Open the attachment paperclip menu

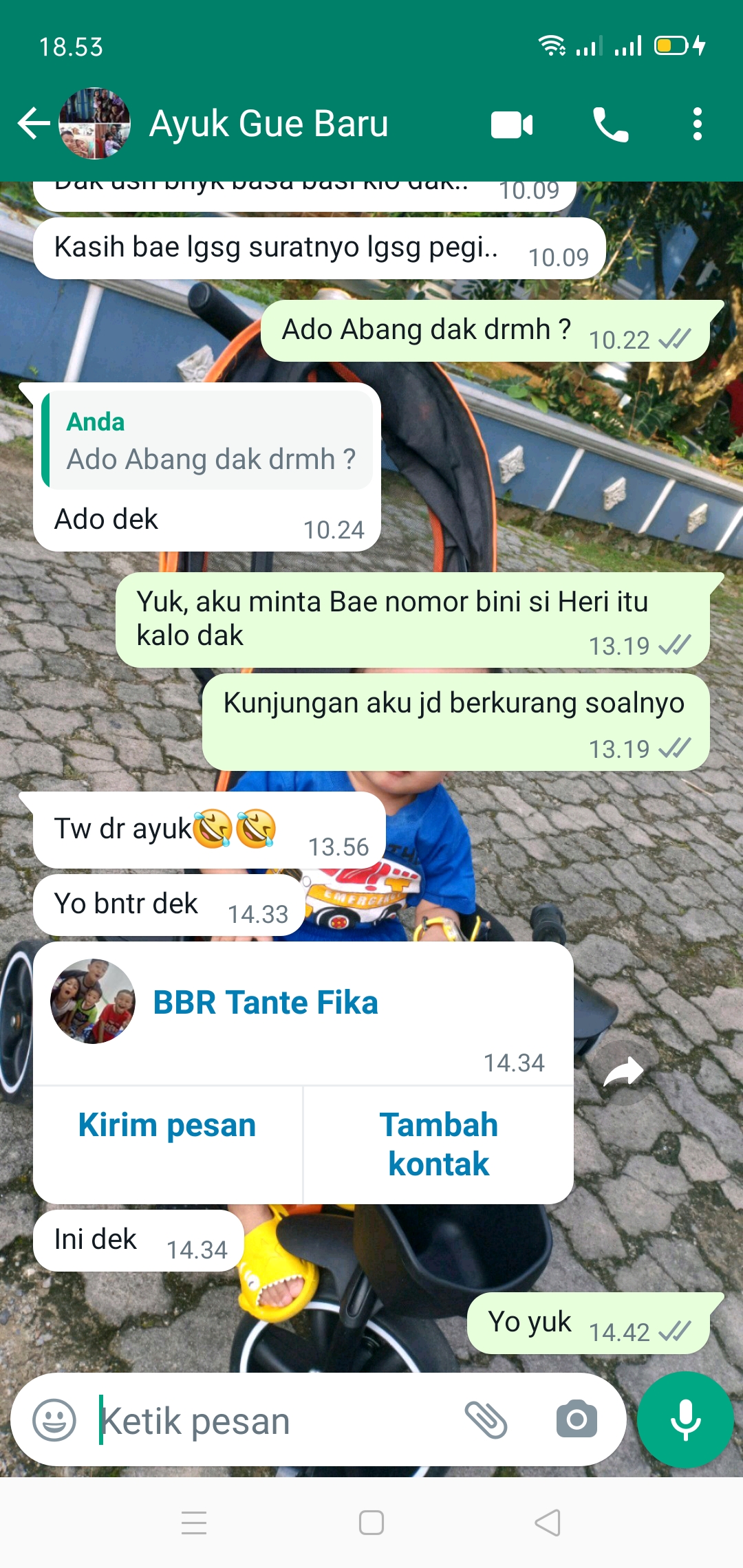(x=486, y=1420)
